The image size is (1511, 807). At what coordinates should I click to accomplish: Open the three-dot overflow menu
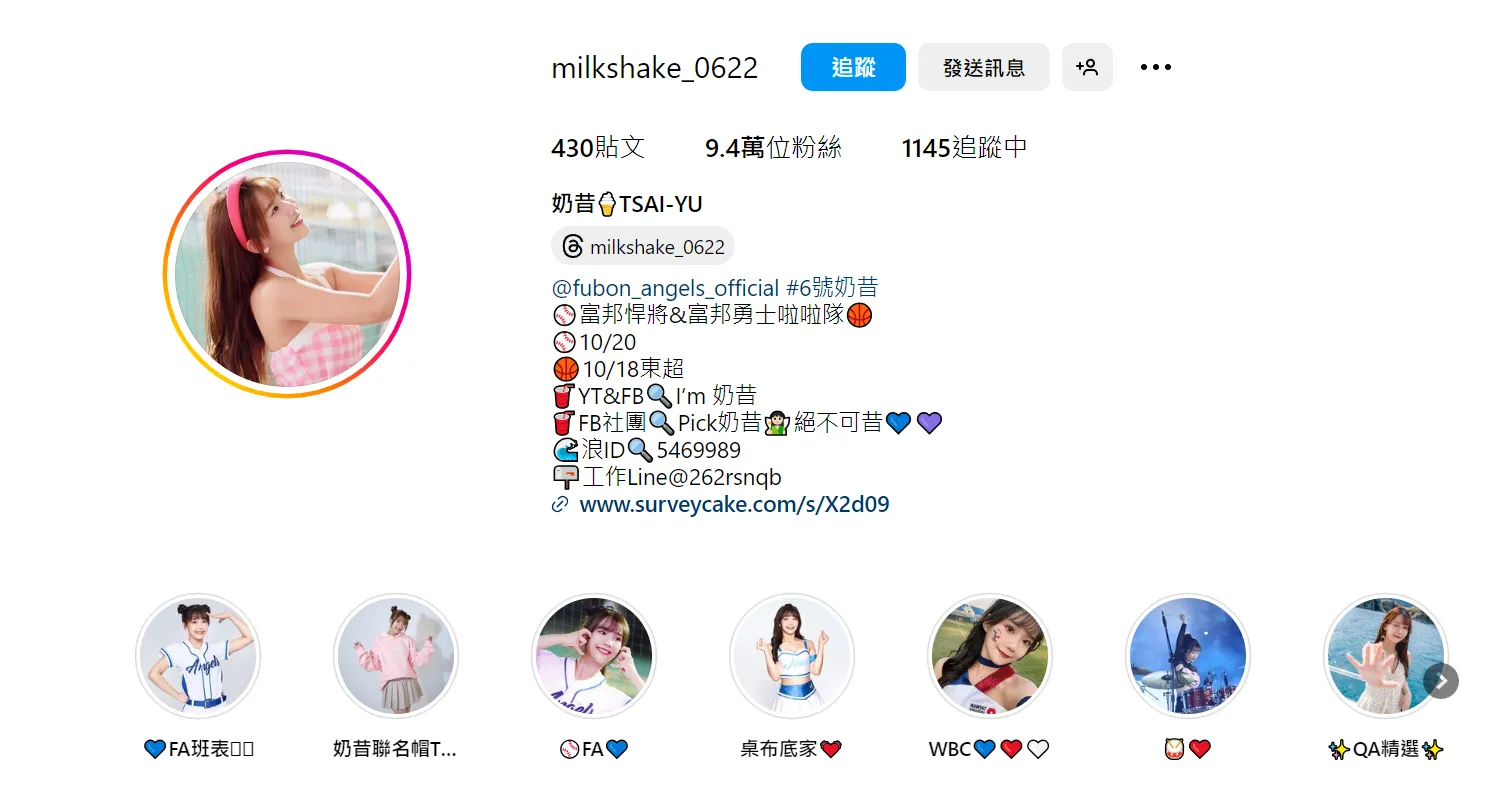point(1155,67)
